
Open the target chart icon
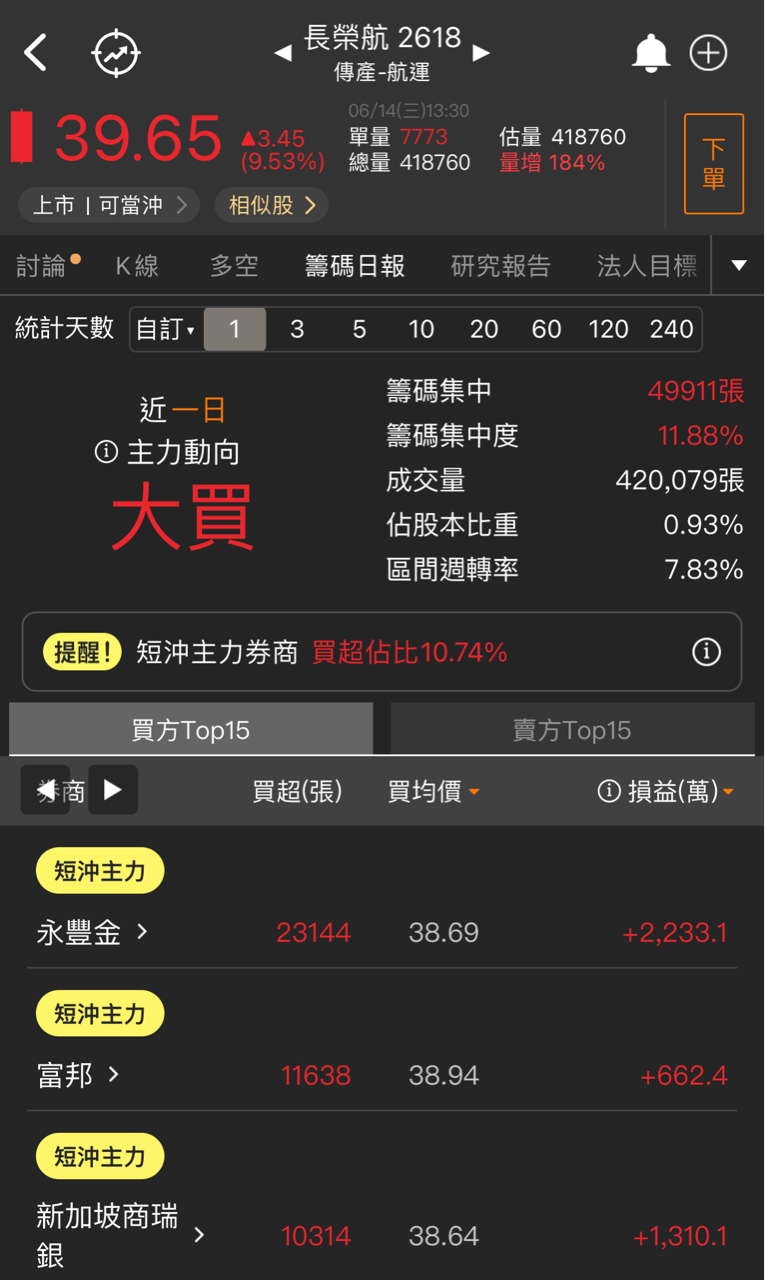click(116, 53)
